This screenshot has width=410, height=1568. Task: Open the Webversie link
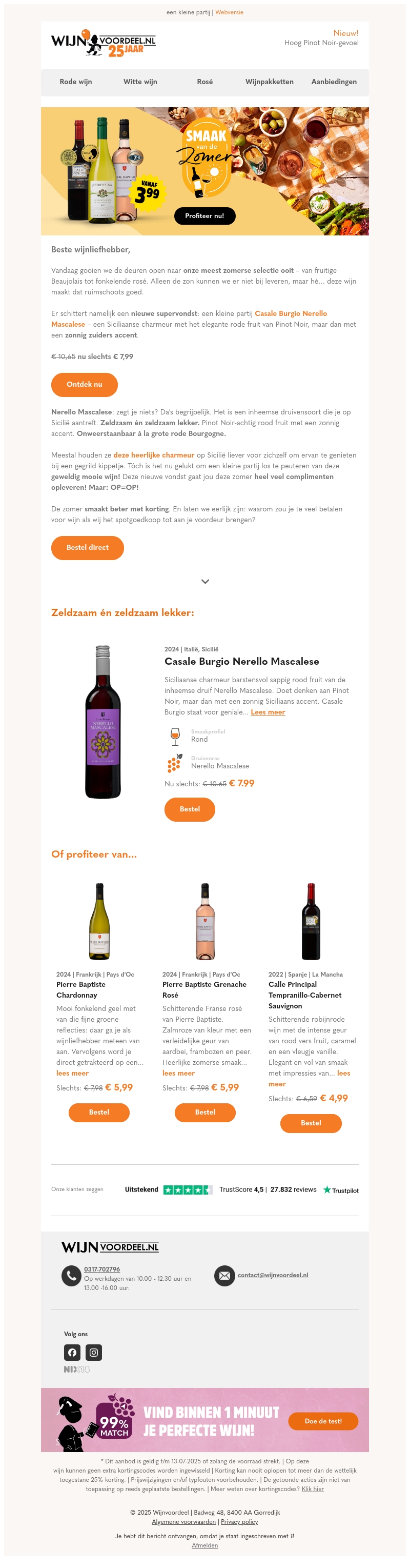[x=229, y=12]
